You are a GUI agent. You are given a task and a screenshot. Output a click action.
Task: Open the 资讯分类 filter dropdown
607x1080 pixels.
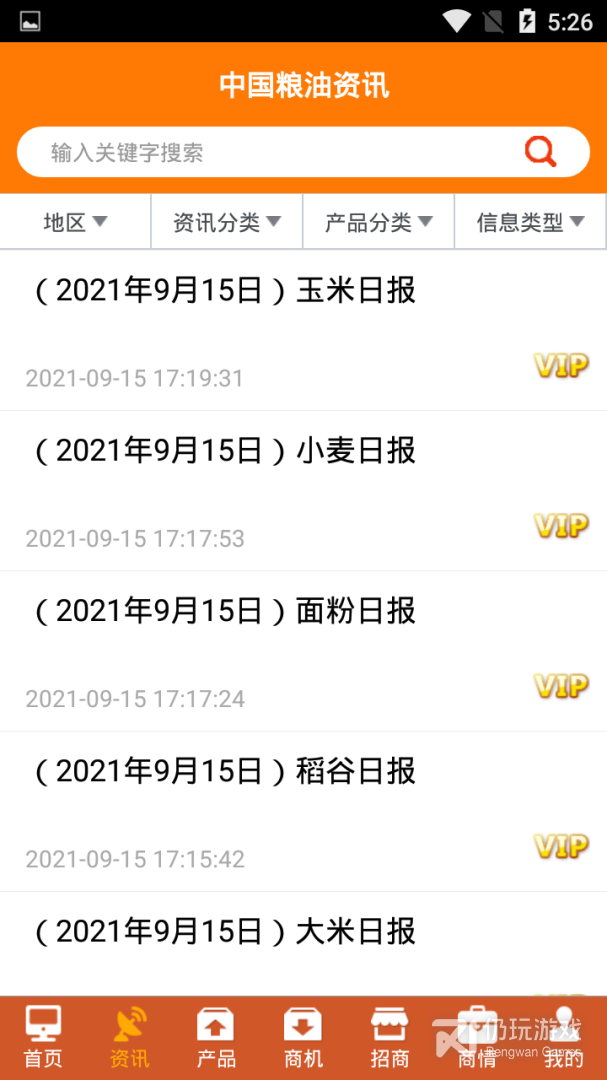tap(227, 222)
